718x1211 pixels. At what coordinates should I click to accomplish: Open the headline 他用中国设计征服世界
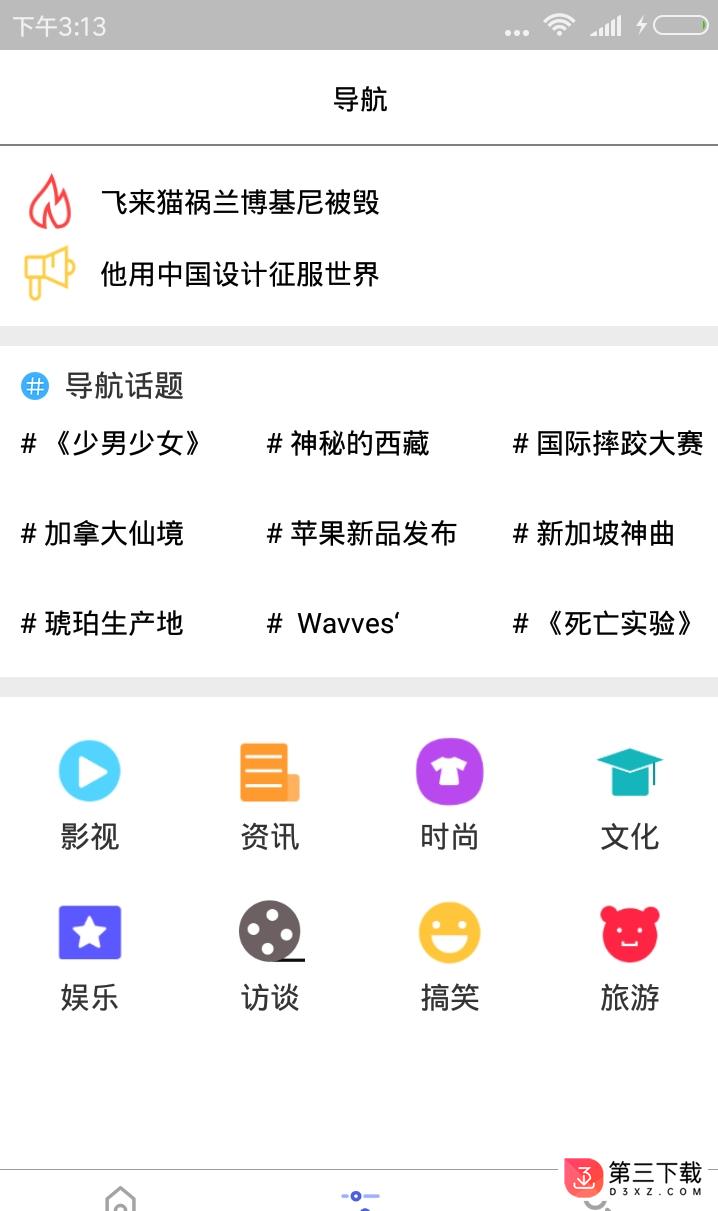pyautogui.click(x=240, y=273)
